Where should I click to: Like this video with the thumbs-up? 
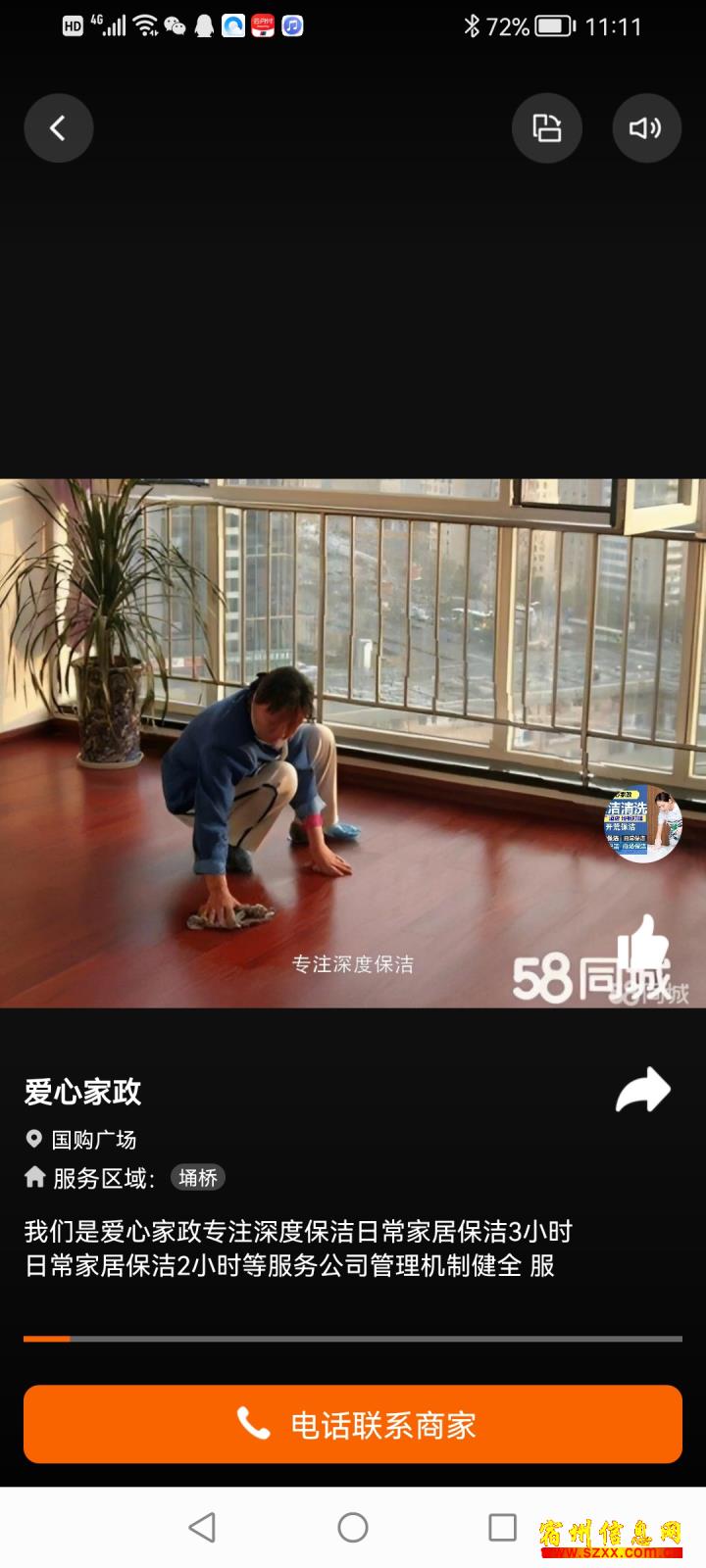pos(645,946)
